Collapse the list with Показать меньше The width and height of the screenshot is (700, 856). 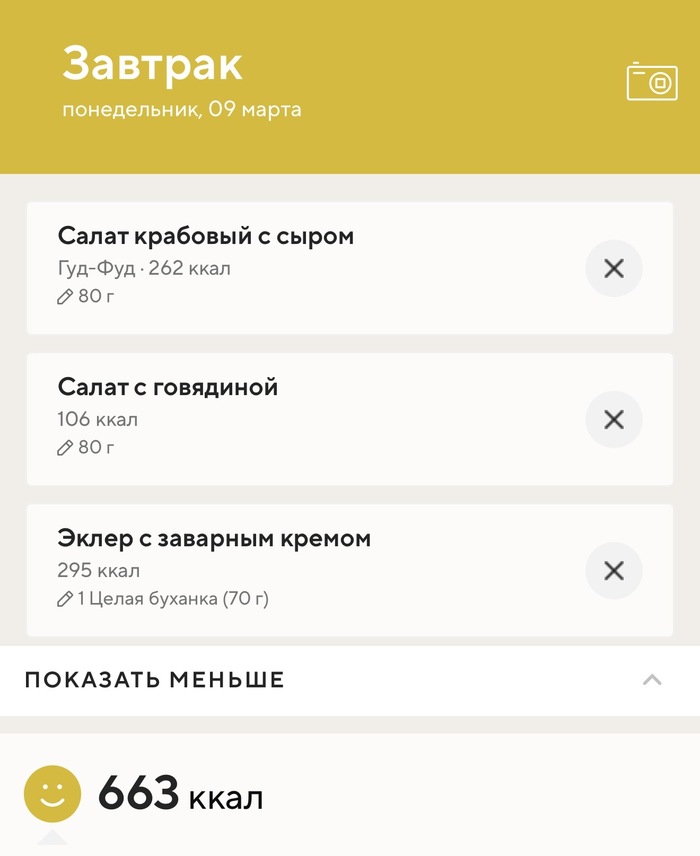(349, 680)
